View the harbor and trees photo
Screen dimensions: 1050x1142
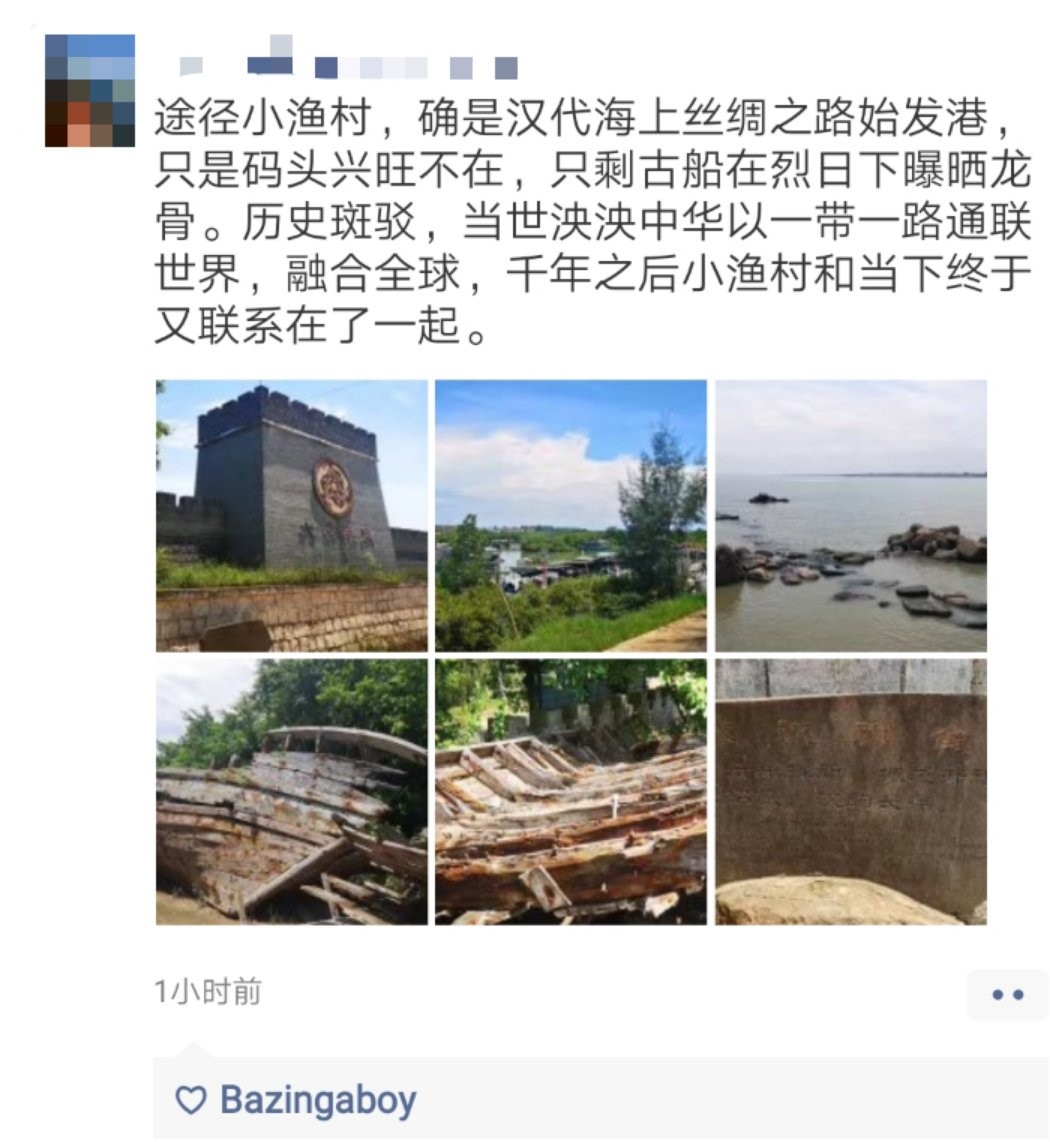(x=570, y=516)
